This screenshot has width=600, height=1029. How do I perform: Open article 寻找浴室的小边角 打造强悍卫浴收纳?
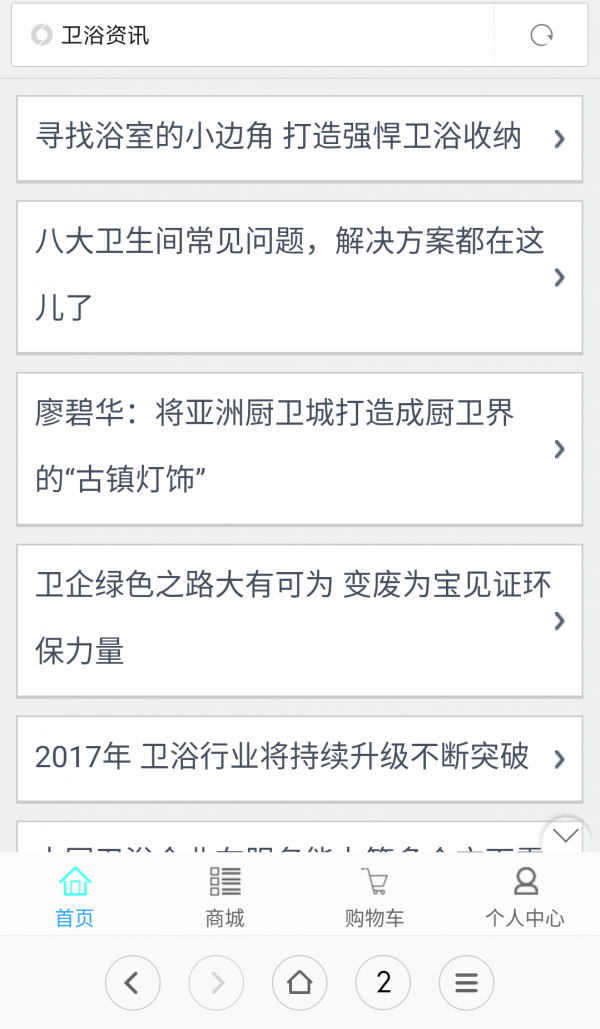[x=299, y=139]
